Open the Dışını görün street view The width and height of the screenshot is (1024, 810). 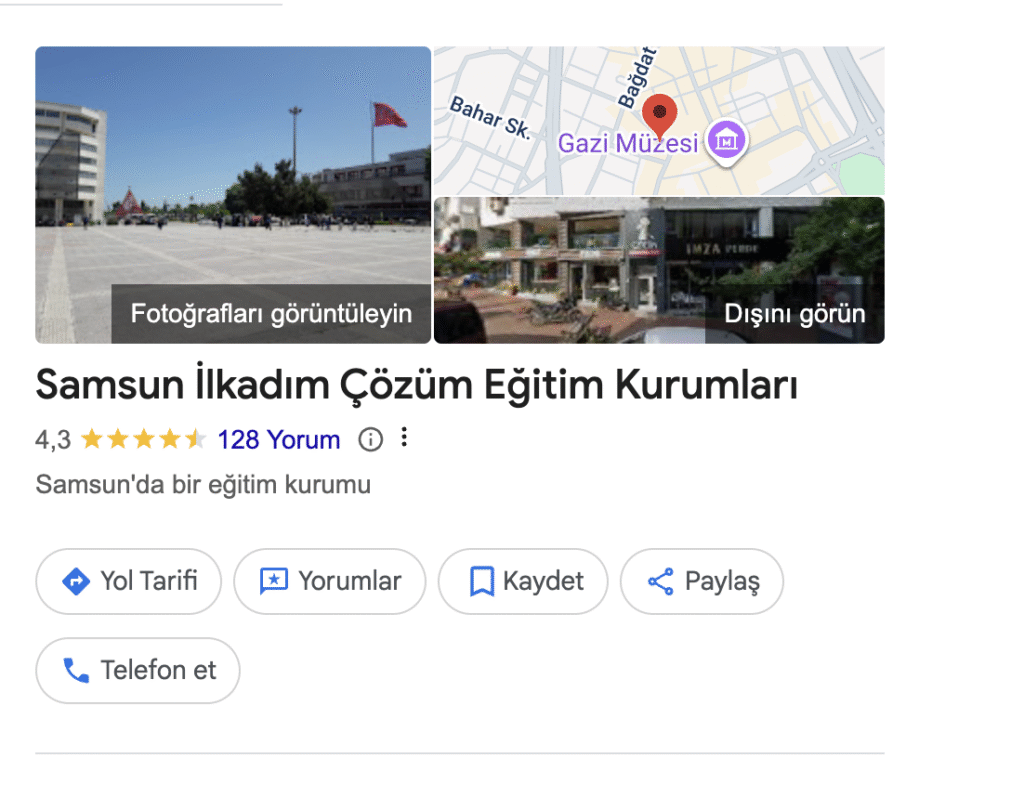tap(659, 270)
